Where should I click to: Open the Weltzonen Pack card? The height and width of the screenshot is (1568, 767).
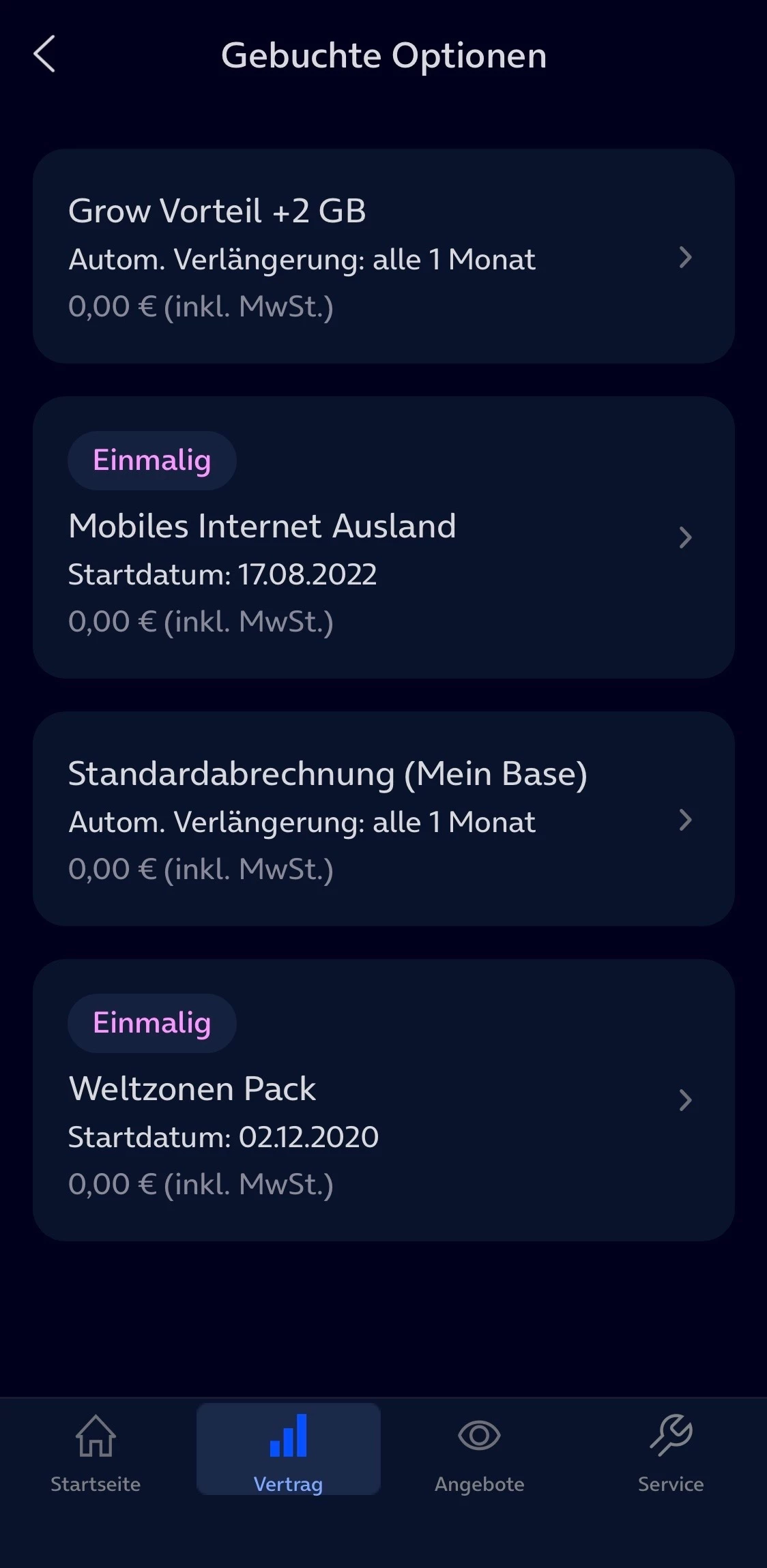pyautogui.click(x=383, y=1099)
